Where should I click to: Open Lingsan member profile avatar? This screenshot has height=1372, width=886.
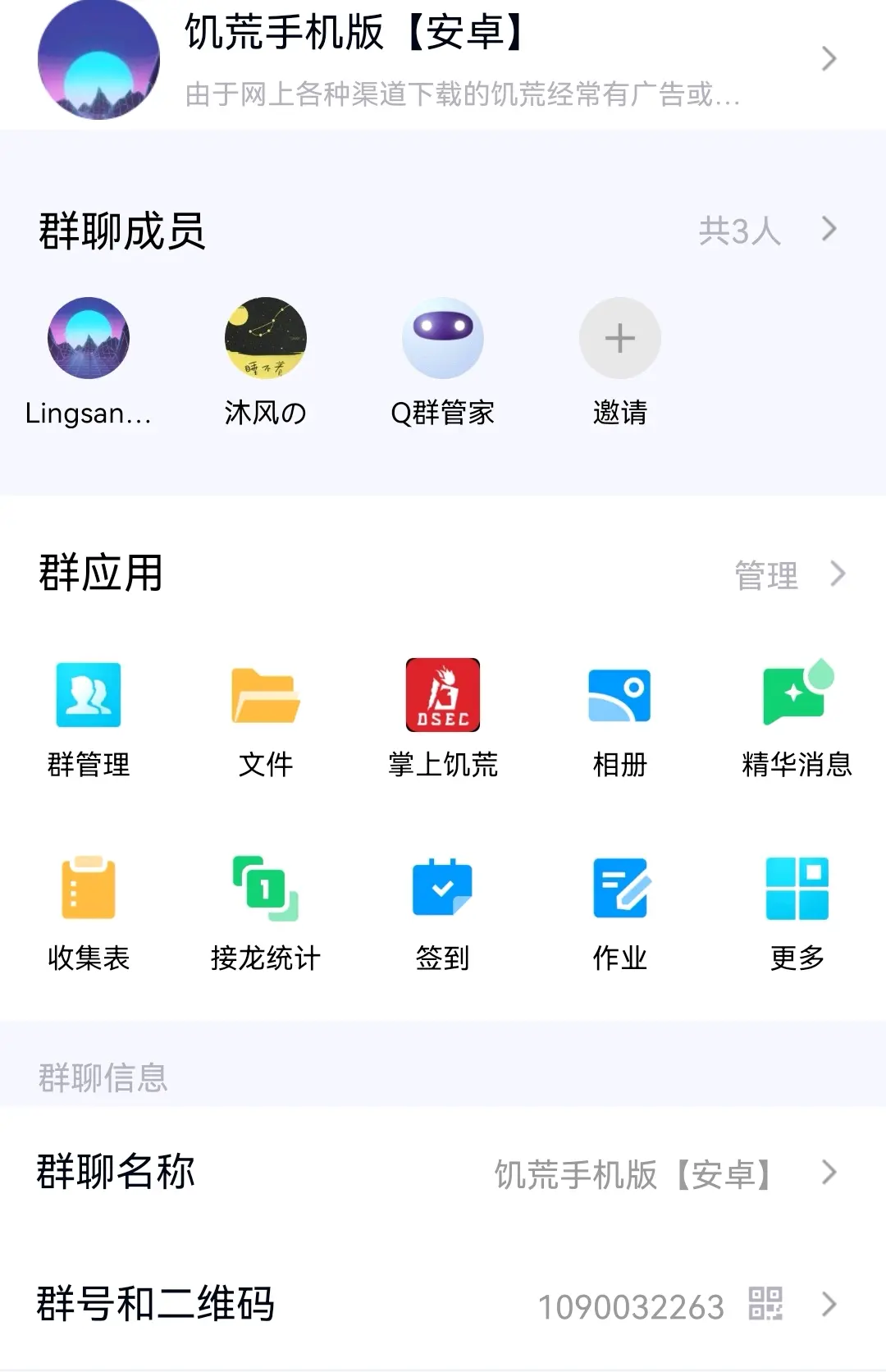[89, 338]
